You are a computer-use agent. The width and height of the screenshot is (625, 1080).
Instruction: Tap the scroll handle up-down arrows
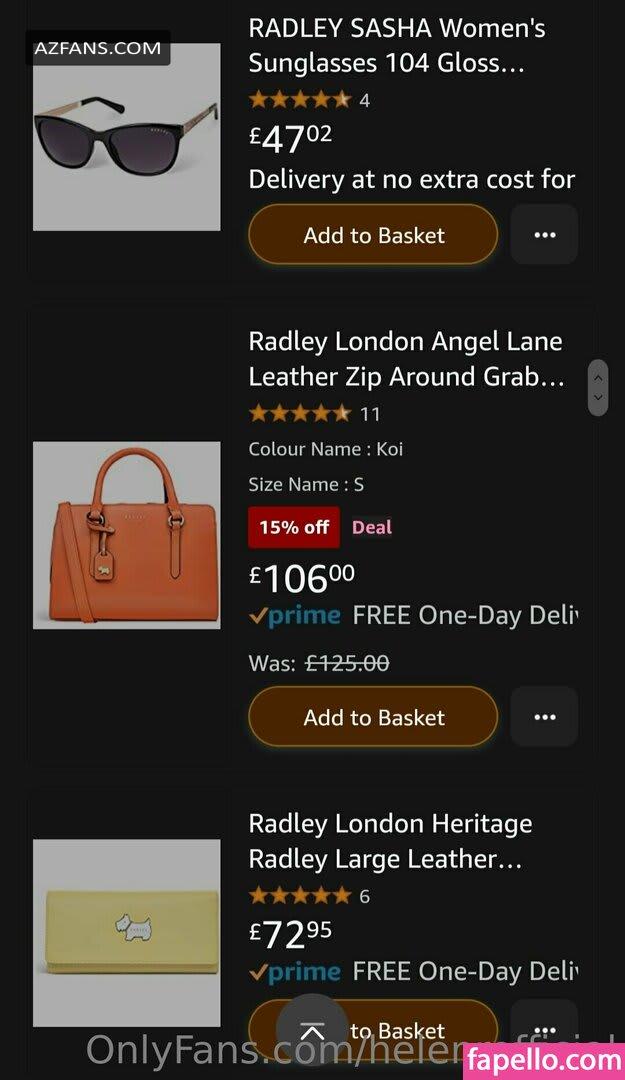coord(598,387)
